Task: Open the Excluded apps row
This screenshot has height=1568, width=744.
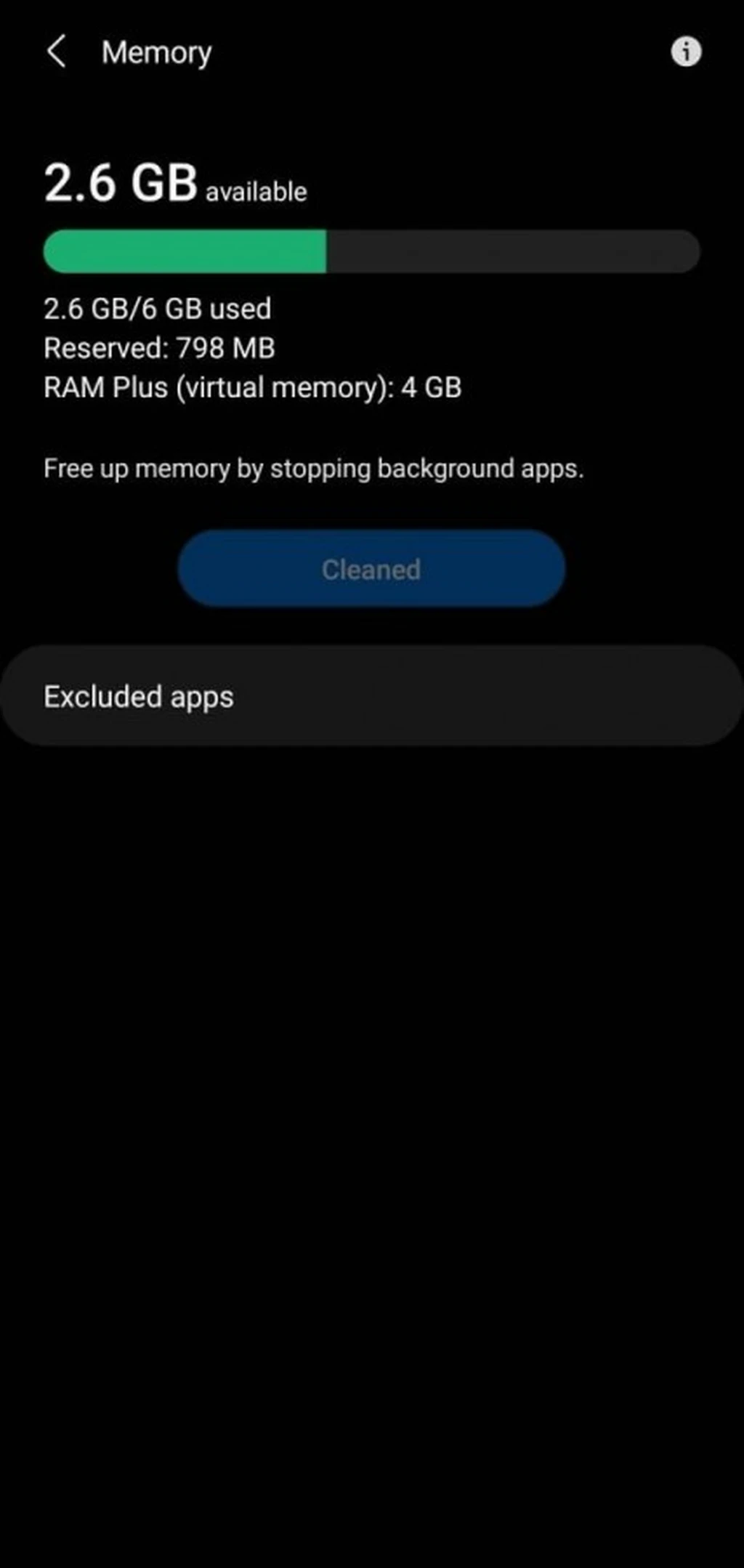Action: click(372, 696)
